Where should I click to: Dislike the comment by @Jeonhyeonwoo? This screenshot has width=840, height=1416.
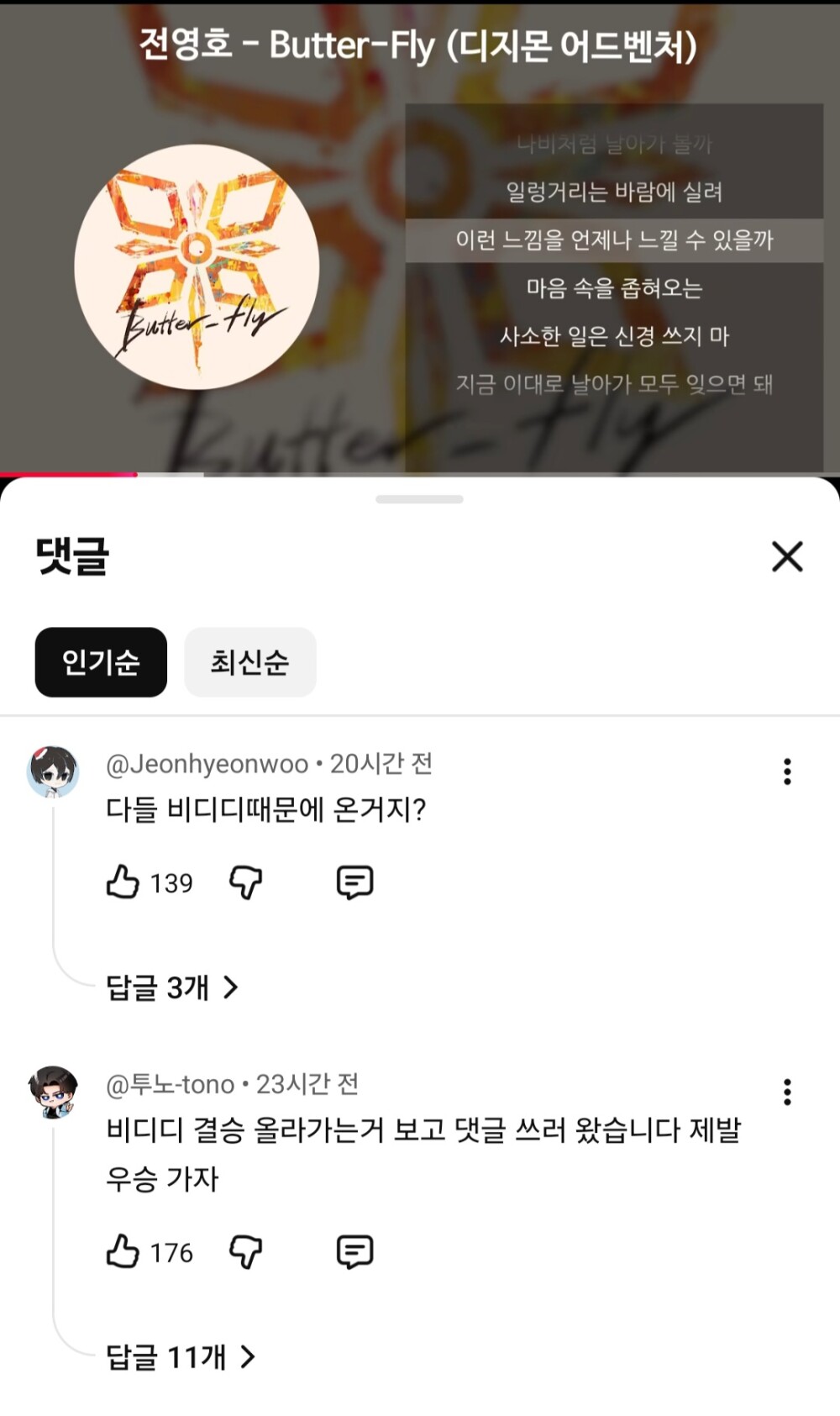point(246,882)
